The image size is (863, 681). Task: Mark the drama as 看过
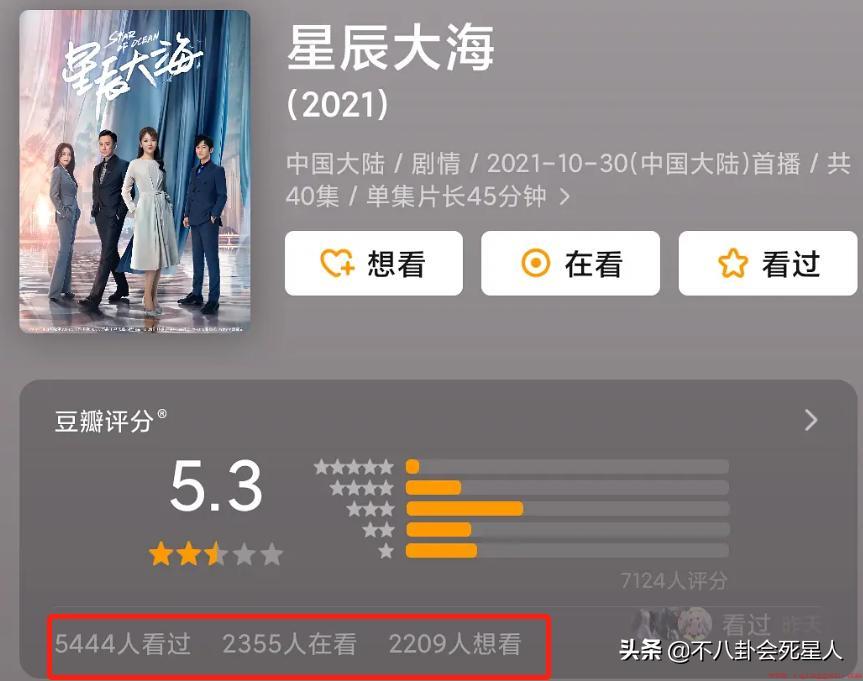point(767,263)
